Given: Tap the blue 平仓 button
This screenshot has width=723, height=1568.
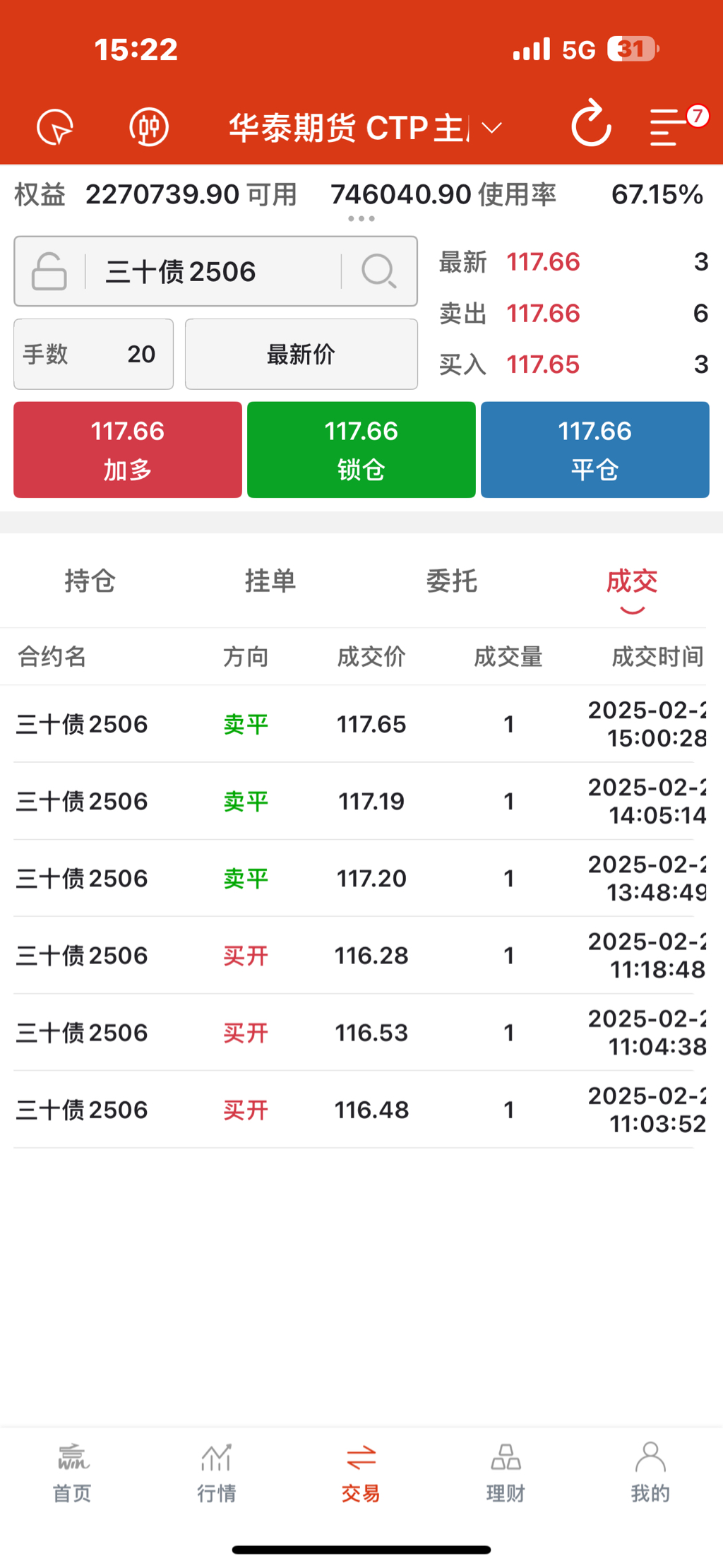Looking at the screenshot, I should pyautogui.click(x=594, y=450).
